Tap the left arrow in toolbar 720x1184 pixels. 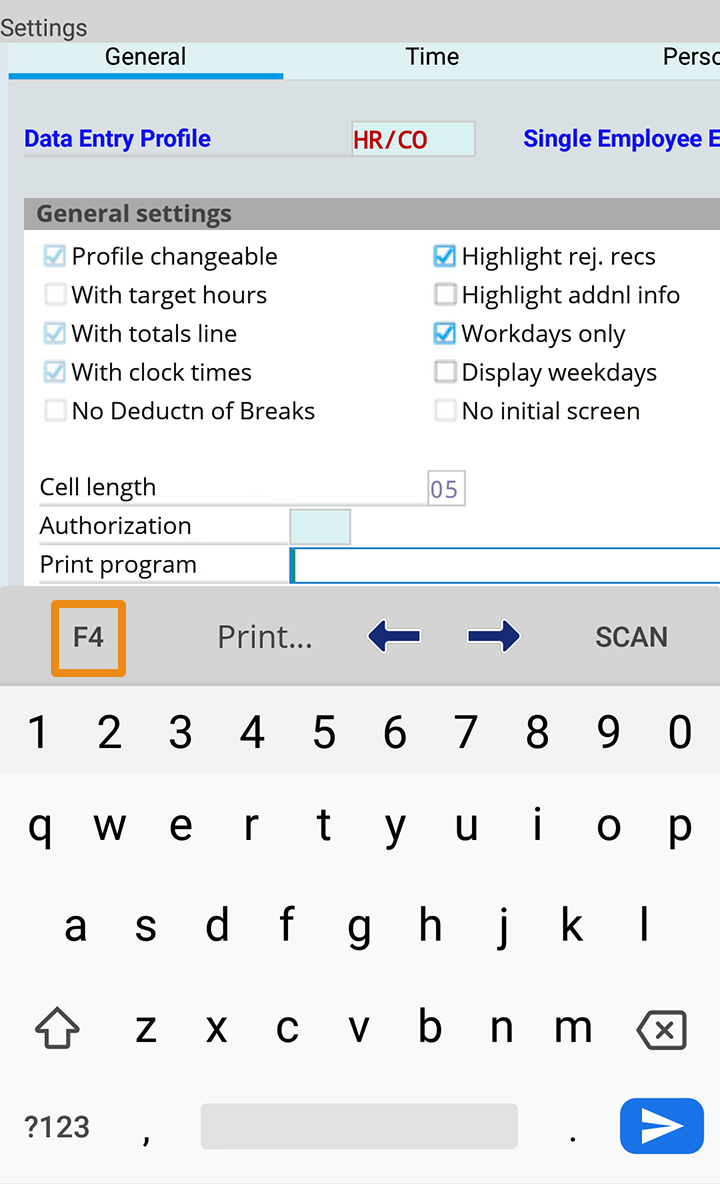(x=394, y=637)
